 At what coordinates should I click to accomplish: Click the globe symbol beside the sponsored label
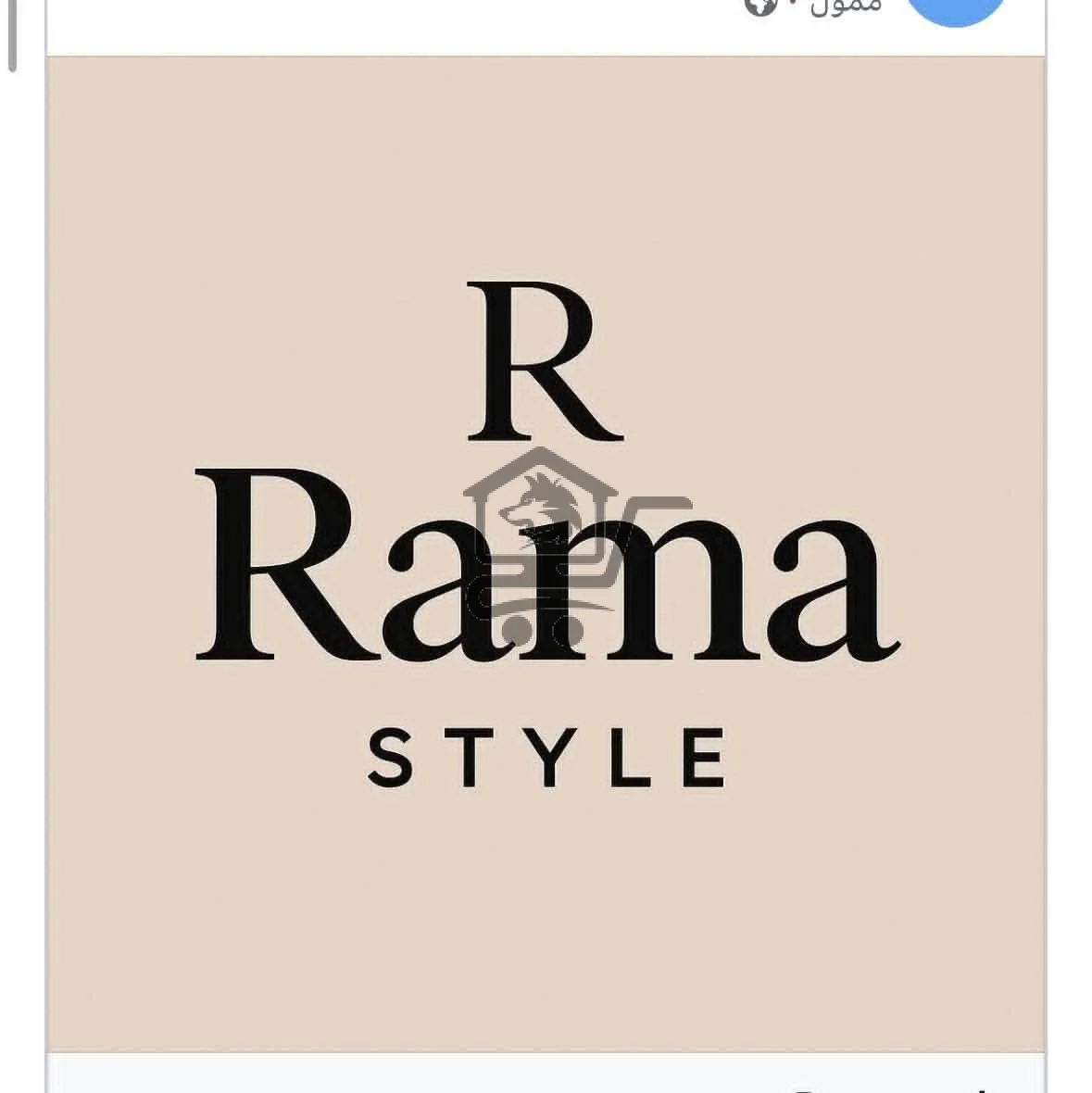(759, 8)
